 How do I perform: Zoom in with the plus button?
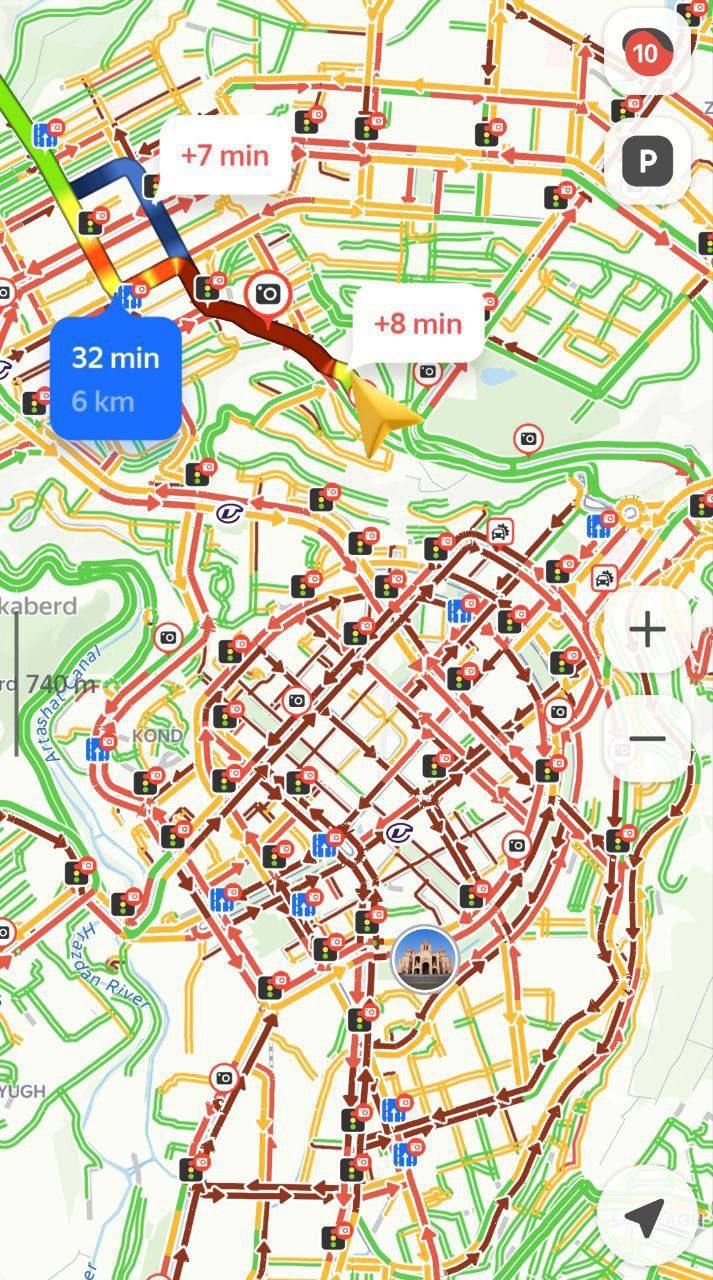click(647, 630)
